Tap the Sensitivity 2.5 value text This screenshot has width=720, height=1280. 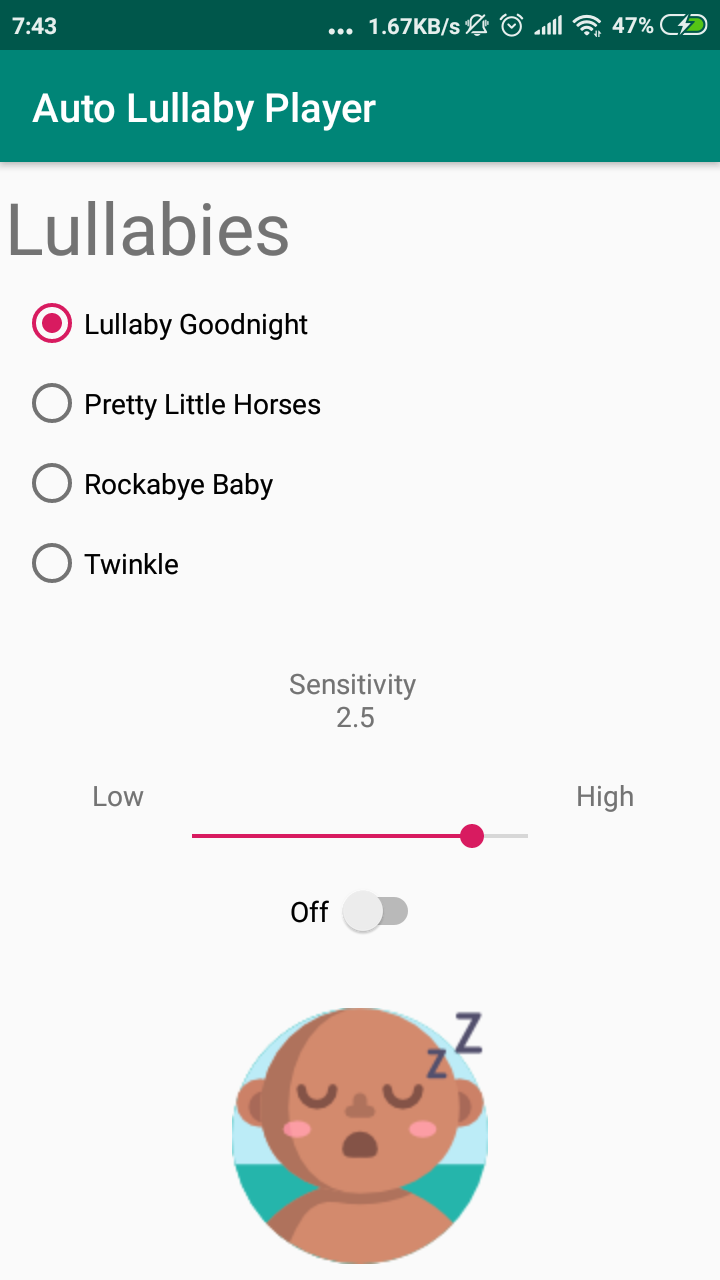tap(352, 700)
